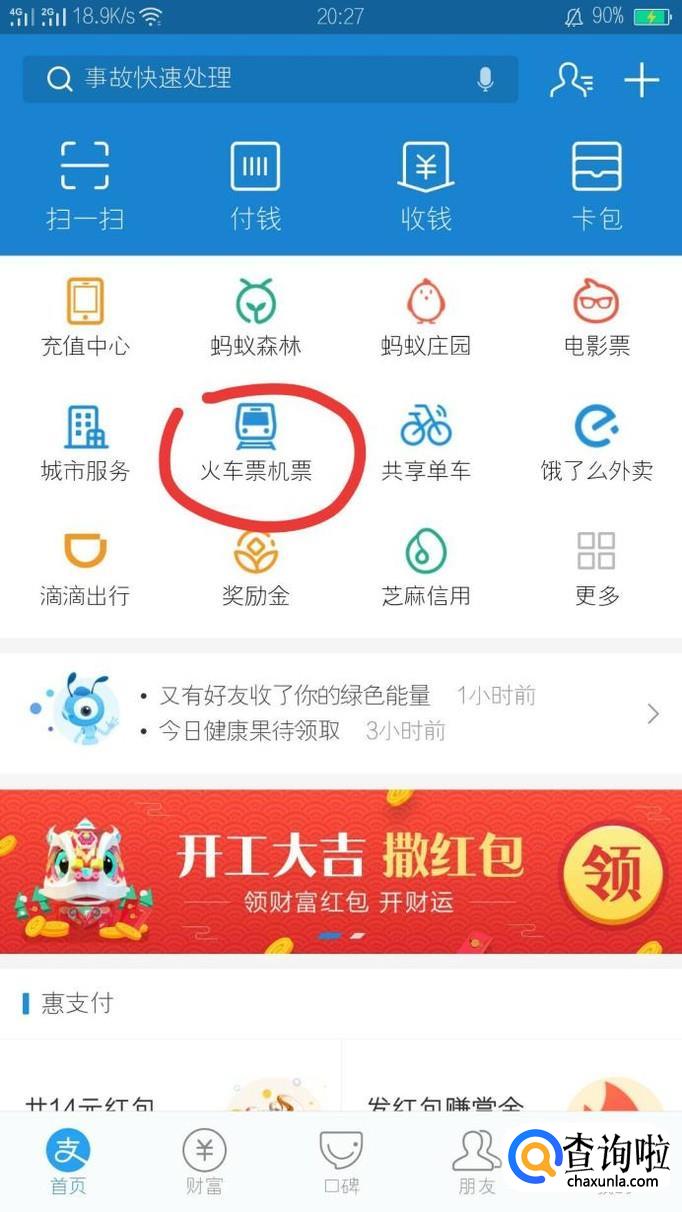Open 蚂蚁森林
Screen dimensions: 682x1212
pyautogui.click(x=255, y=318)
